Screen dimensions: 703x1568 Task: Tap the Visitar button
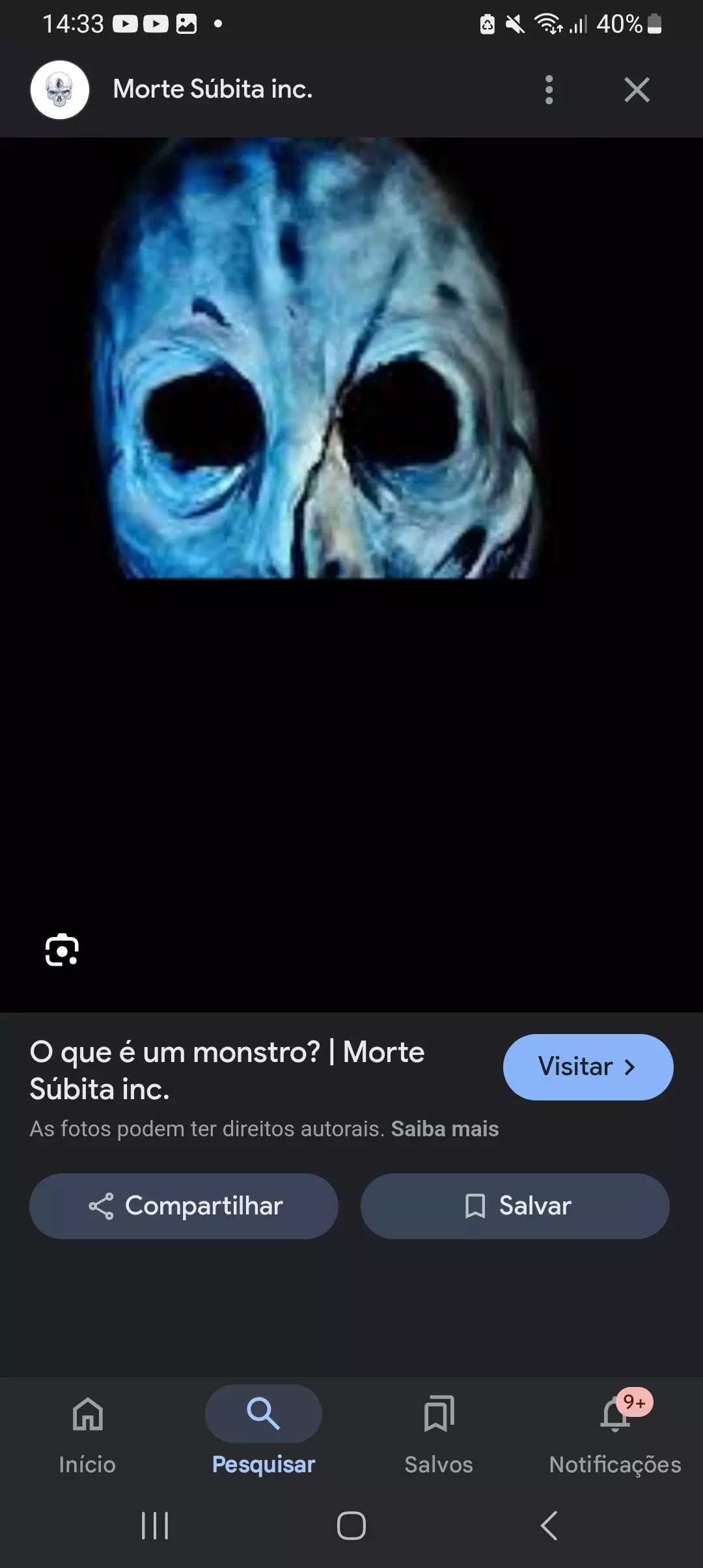[587, 1067]
